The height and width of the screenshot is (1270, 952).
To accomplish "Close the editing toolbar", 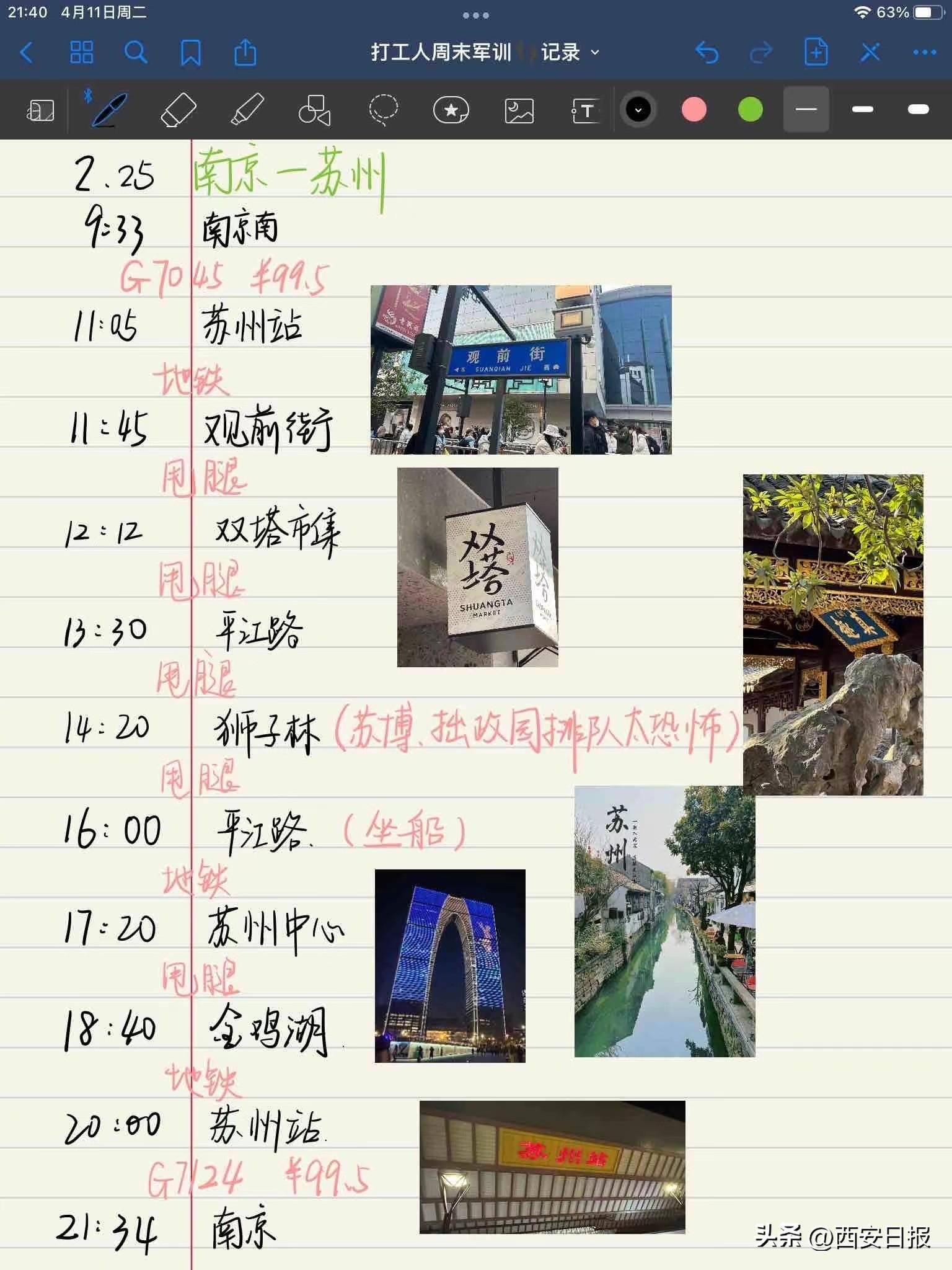I will click(x=870, y=52).
